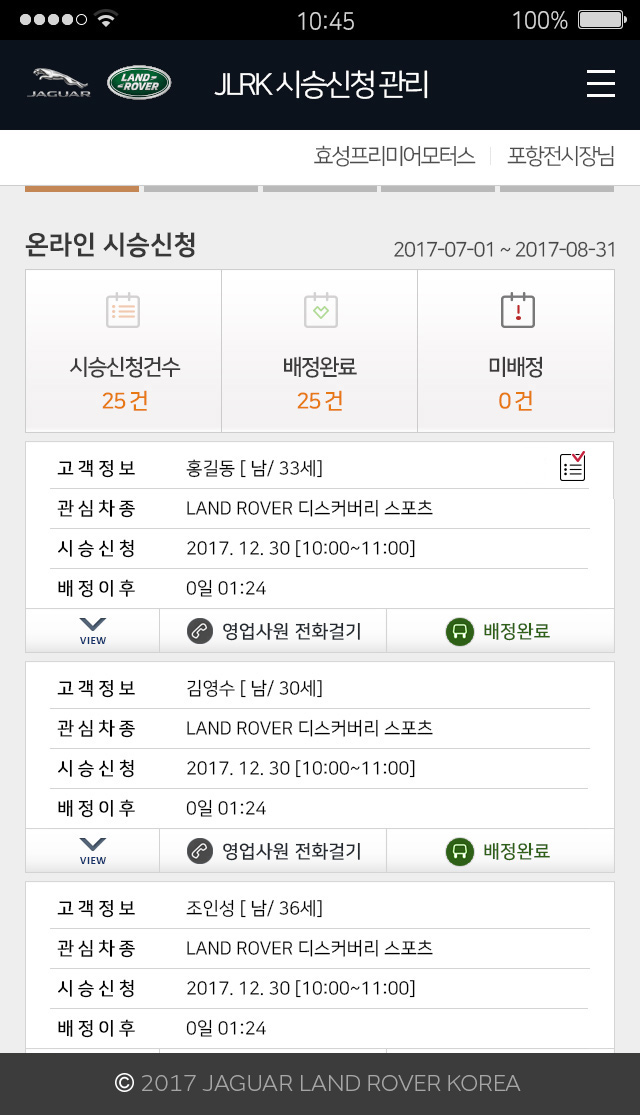Tap 배정완료 on 김영수's card
640x1115 pixels.
tap(499, 851)
